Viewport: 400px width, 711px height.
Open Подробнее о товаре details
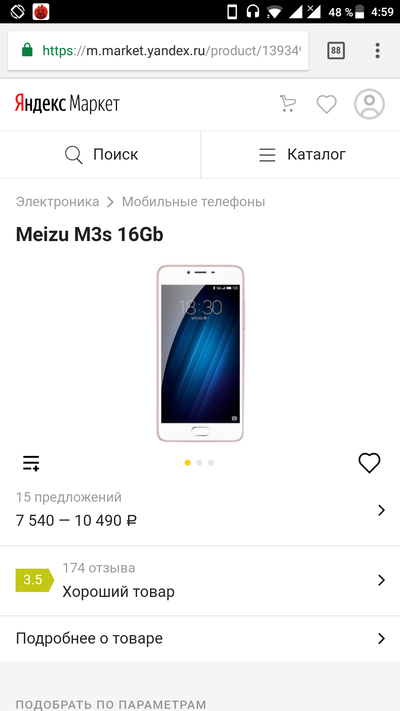[x=200, y=638]
